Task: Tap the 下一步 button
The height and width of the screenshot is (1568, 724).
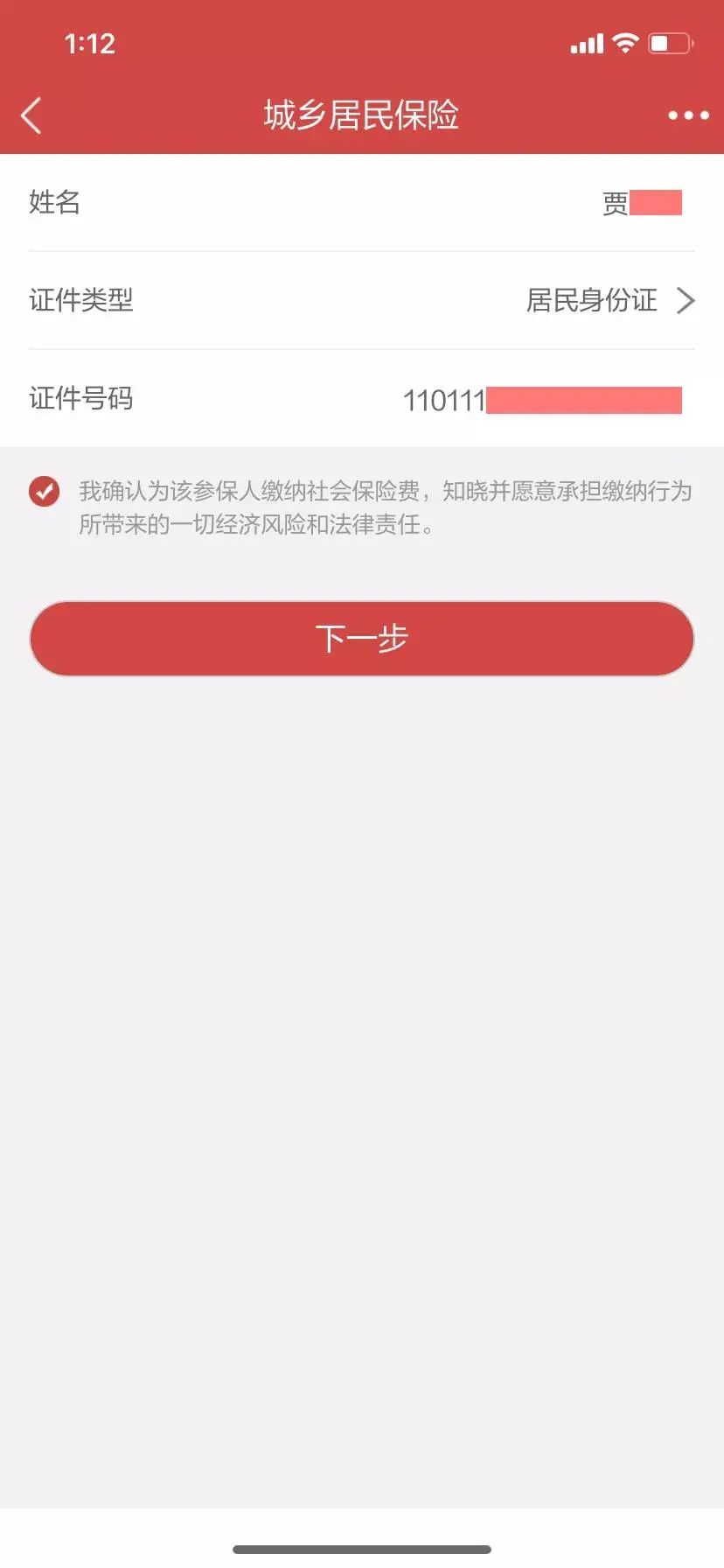Action: (x=362, y=639)
